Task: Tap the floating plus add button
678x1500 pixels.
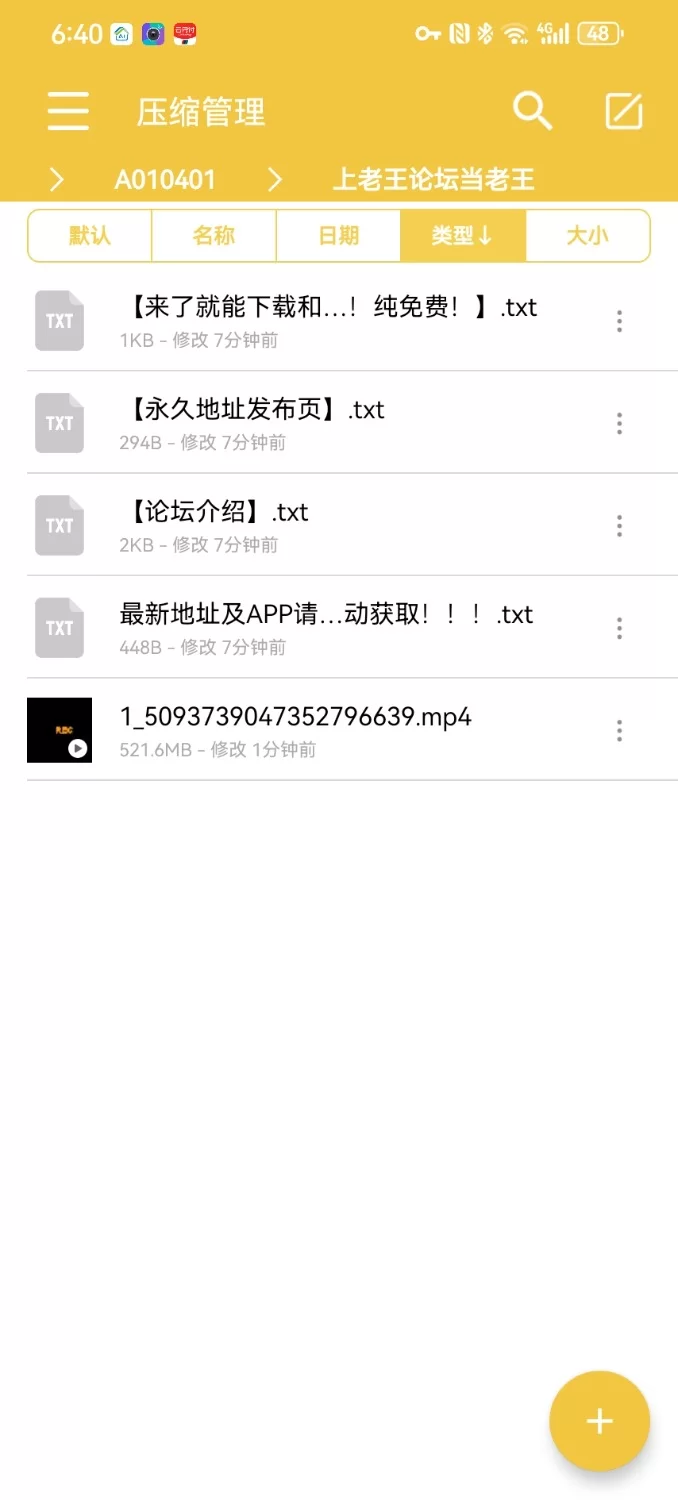Action: coord(599,1421)
